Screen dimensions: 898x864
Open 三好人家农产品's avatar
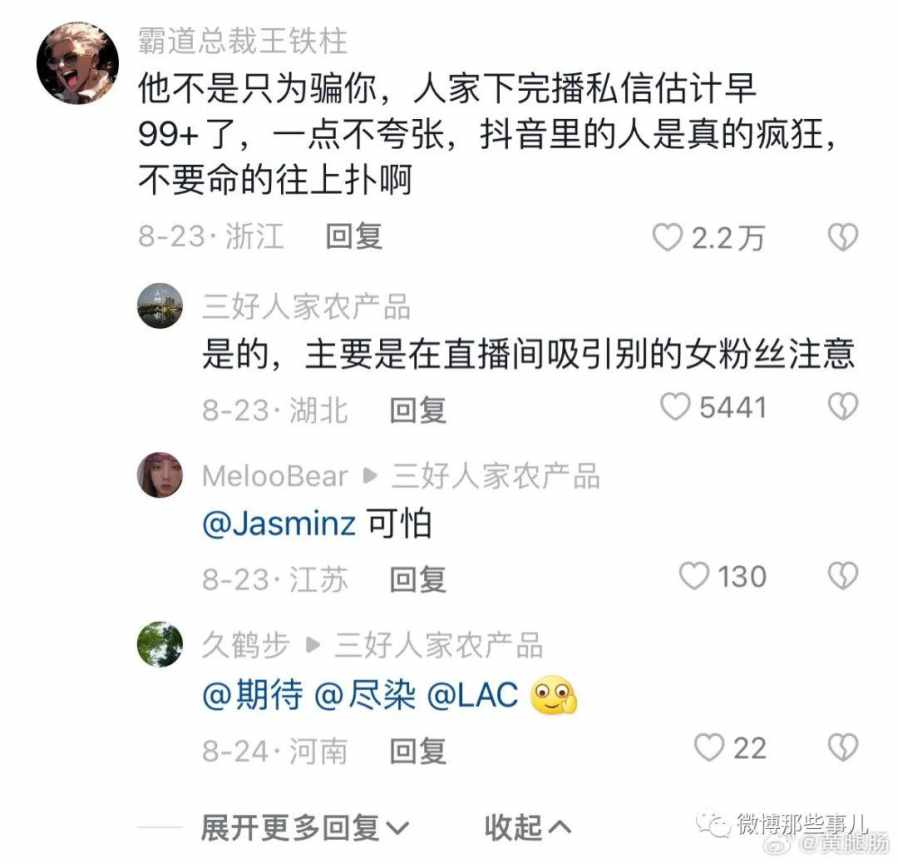coord(160,305)
